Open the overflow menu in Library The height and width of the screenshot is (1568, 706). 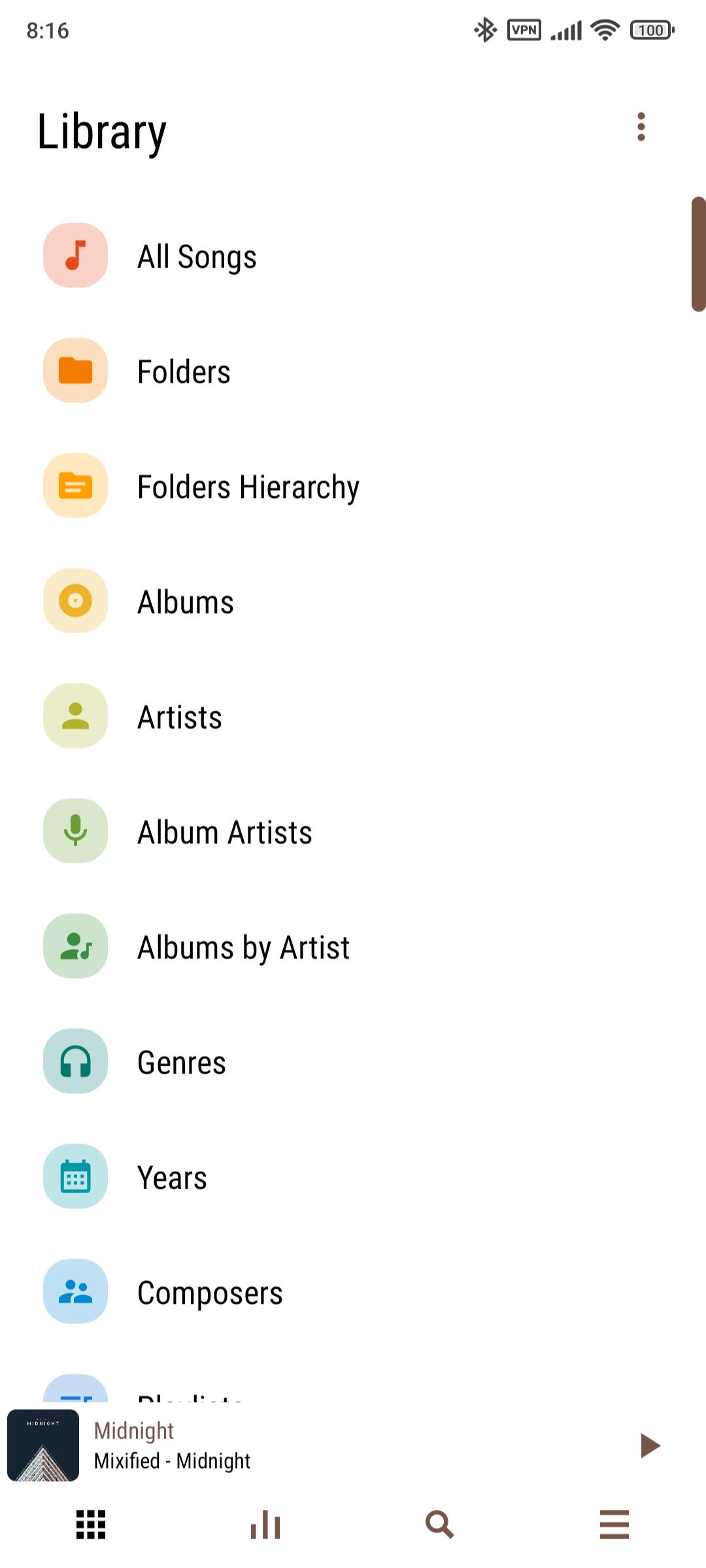pos(641,127)
